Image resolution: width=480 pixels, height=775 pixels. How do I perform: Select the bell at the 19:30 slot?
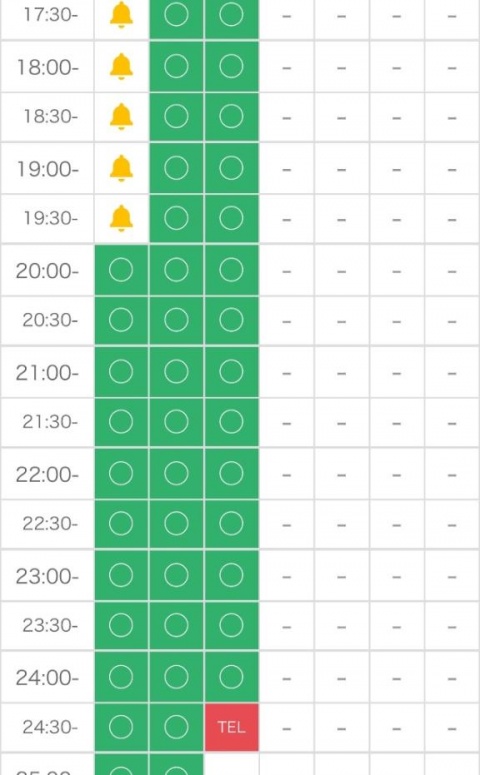(121, 218)
